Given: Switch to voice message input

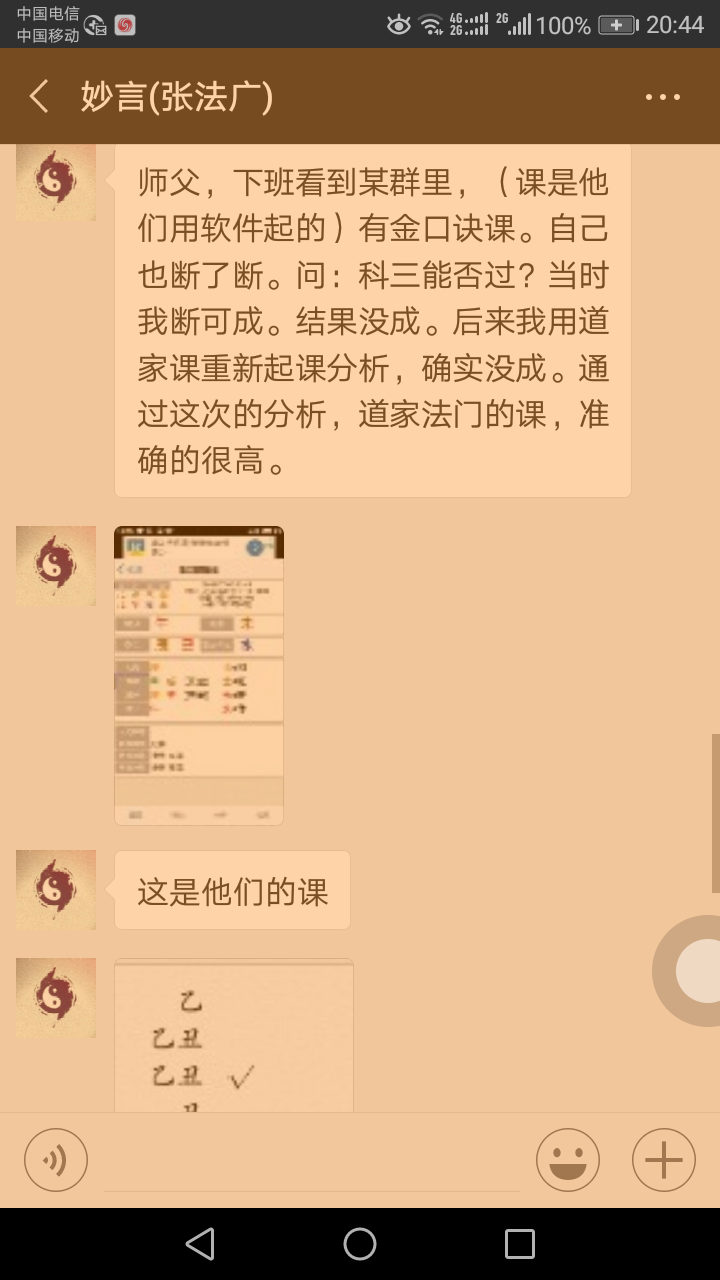Looking at the screenshot, I should (56, 1160).
